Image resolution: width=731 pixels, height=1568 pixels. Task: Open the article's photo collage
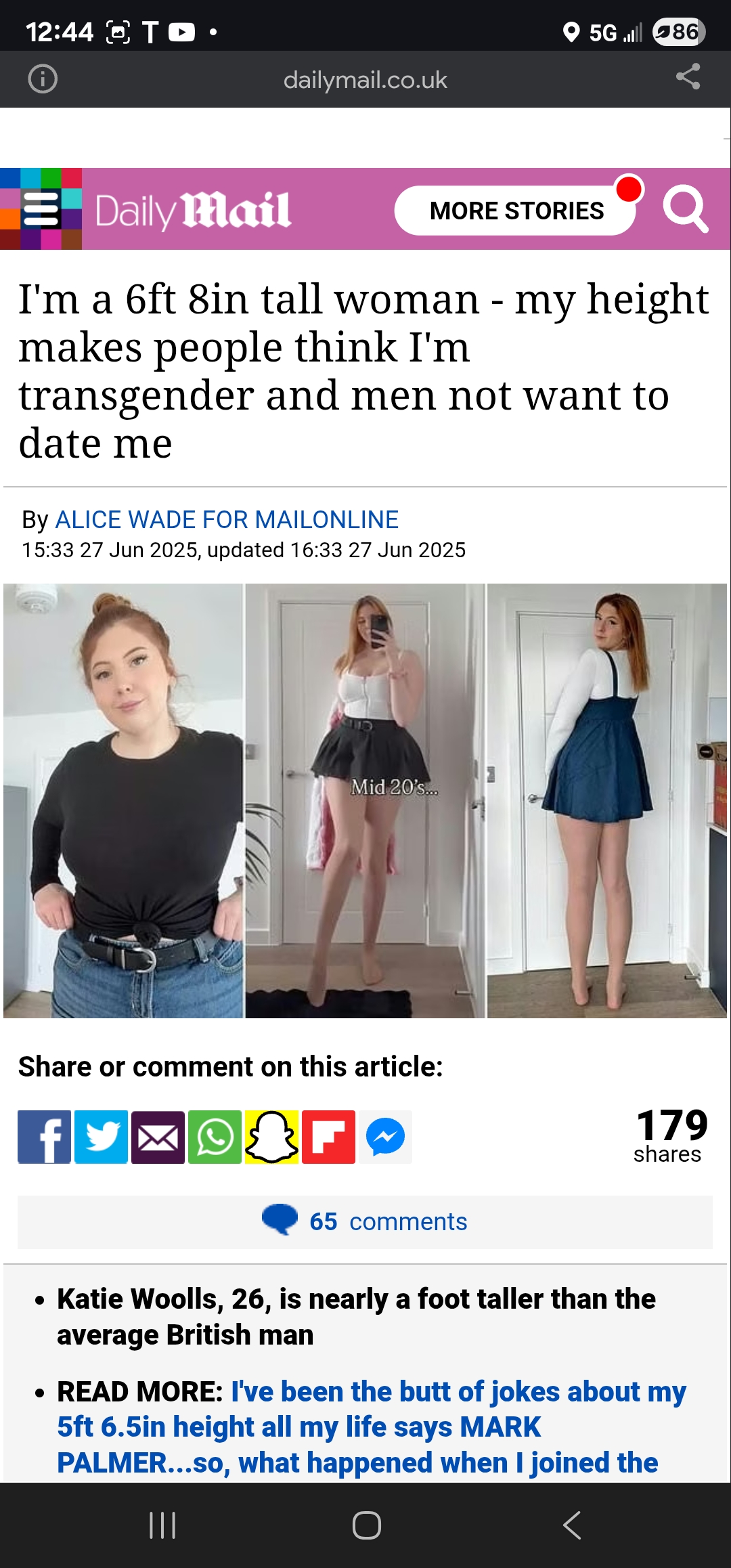(365, 801)
